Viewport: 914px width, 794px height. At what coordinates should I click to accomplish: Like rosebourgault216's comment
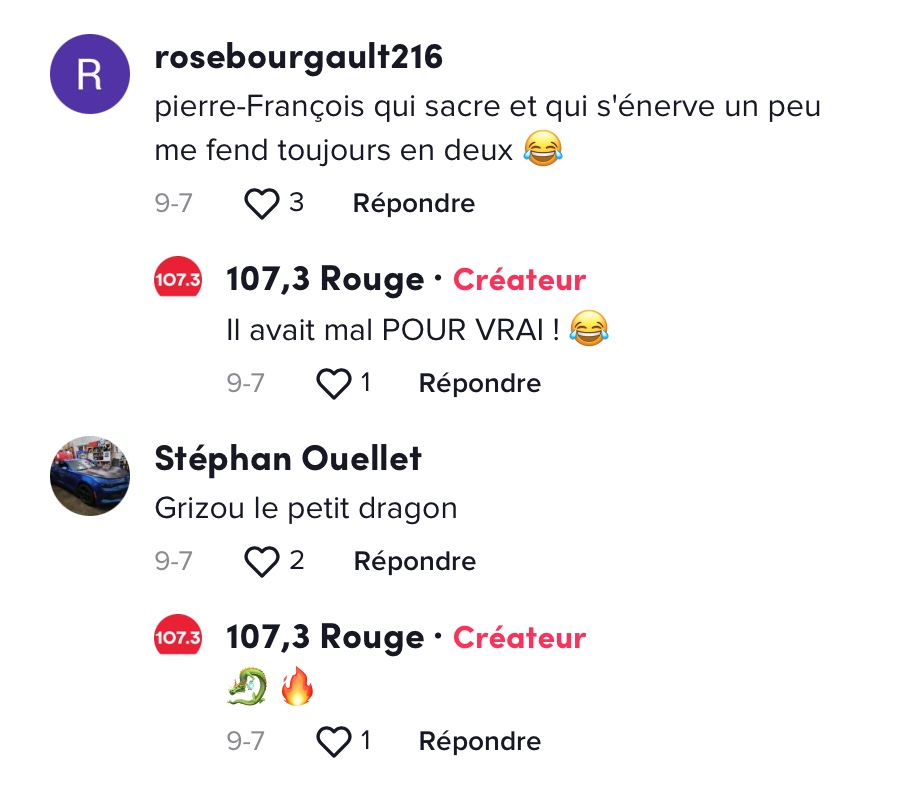[262, 204]
